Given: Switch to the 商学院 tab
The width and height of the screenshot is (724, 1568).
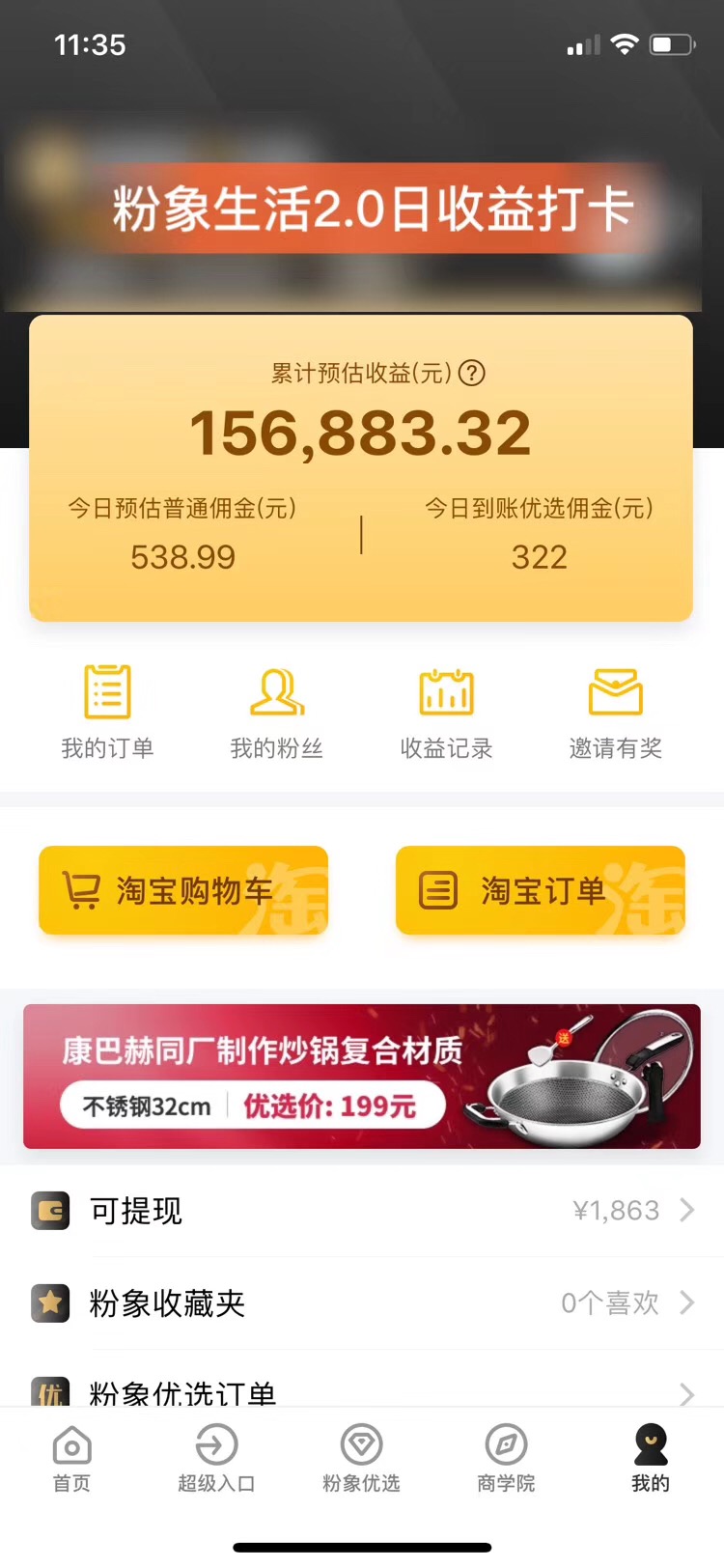Looking at the screenshot, I should (506, 1458).
